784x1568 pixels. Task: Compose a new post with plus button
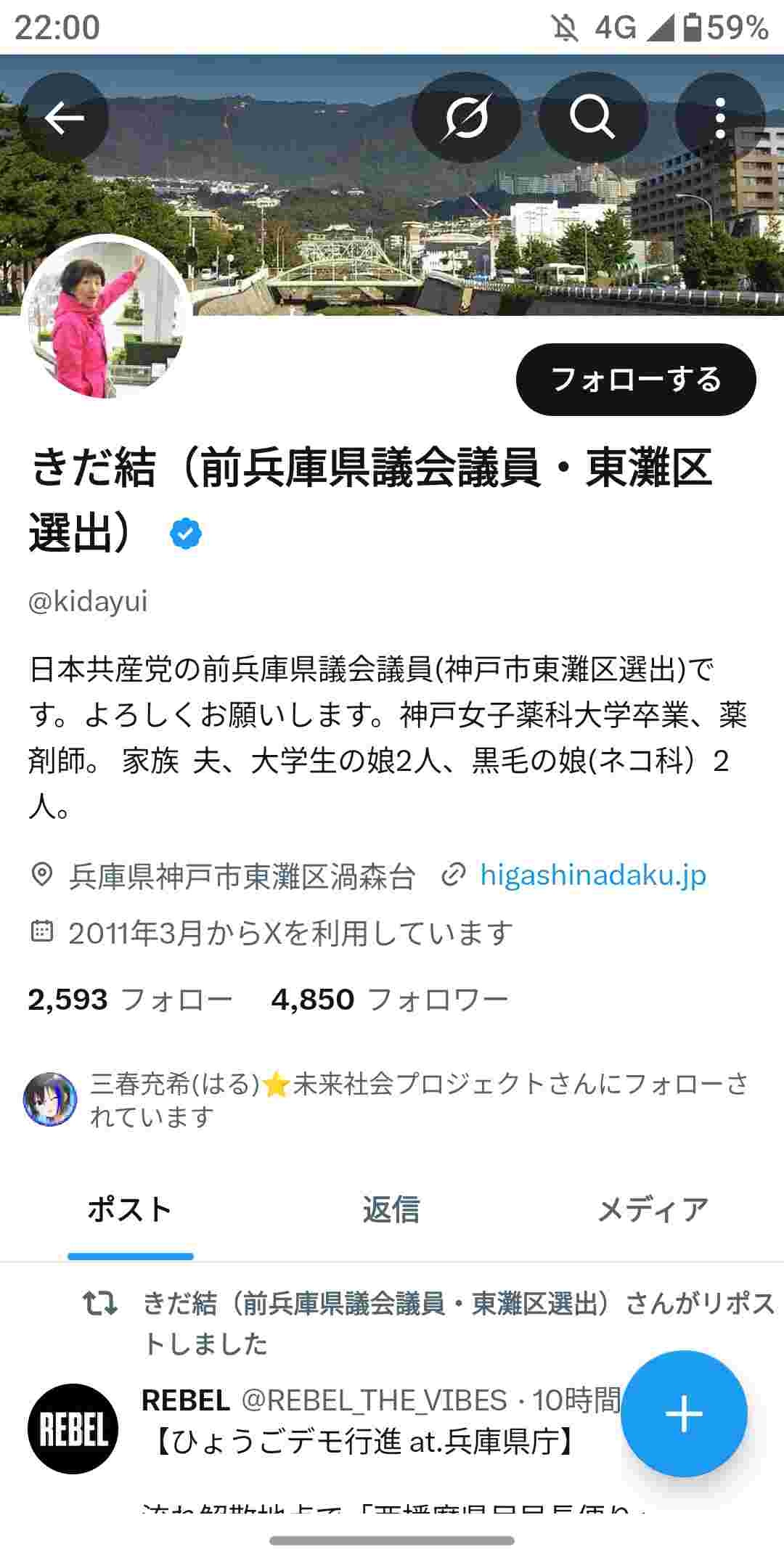(684, 1414)
